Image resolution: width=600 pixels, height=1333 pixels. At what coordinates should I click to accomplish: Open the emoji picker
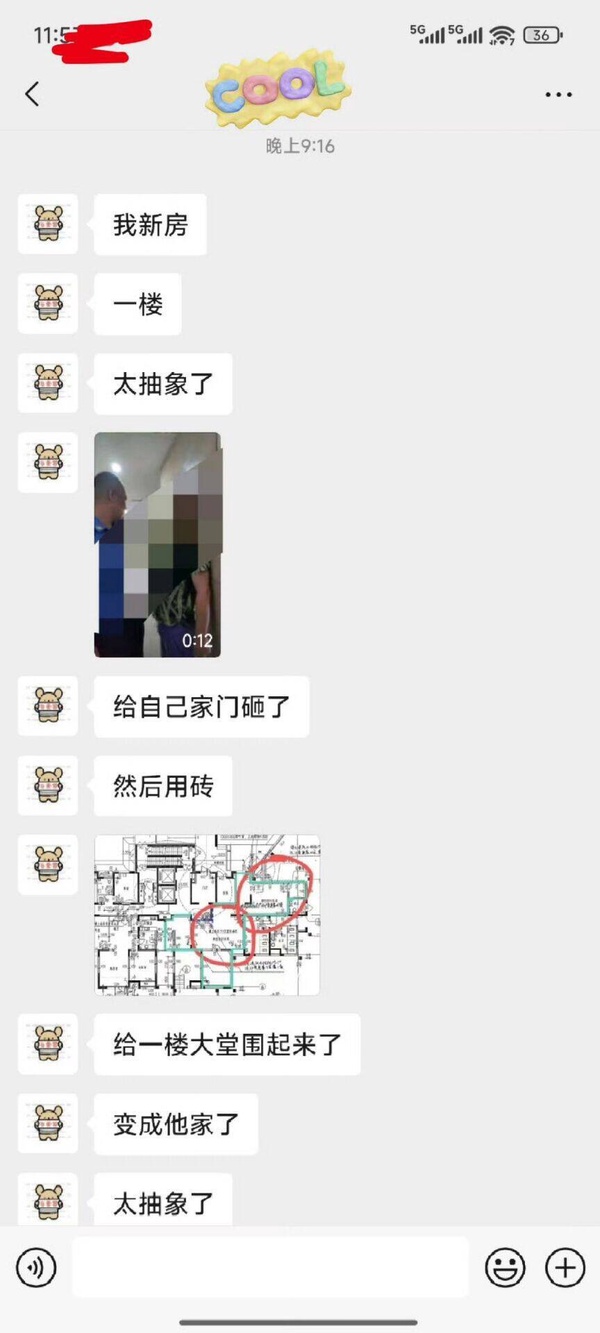point(505,1268)
